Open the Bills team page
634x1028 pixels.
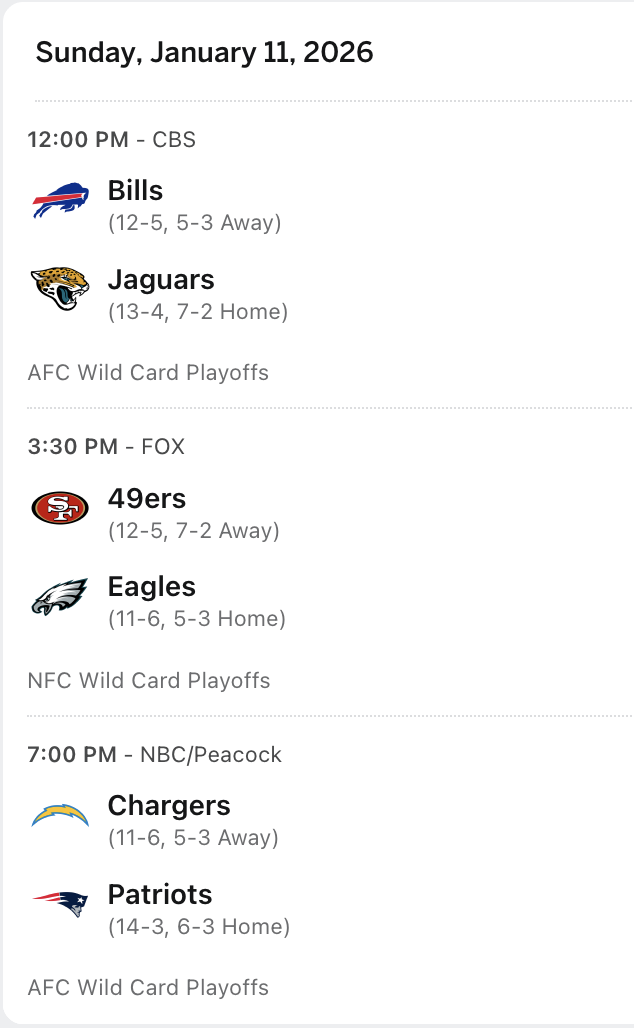(x=135, y=191)
